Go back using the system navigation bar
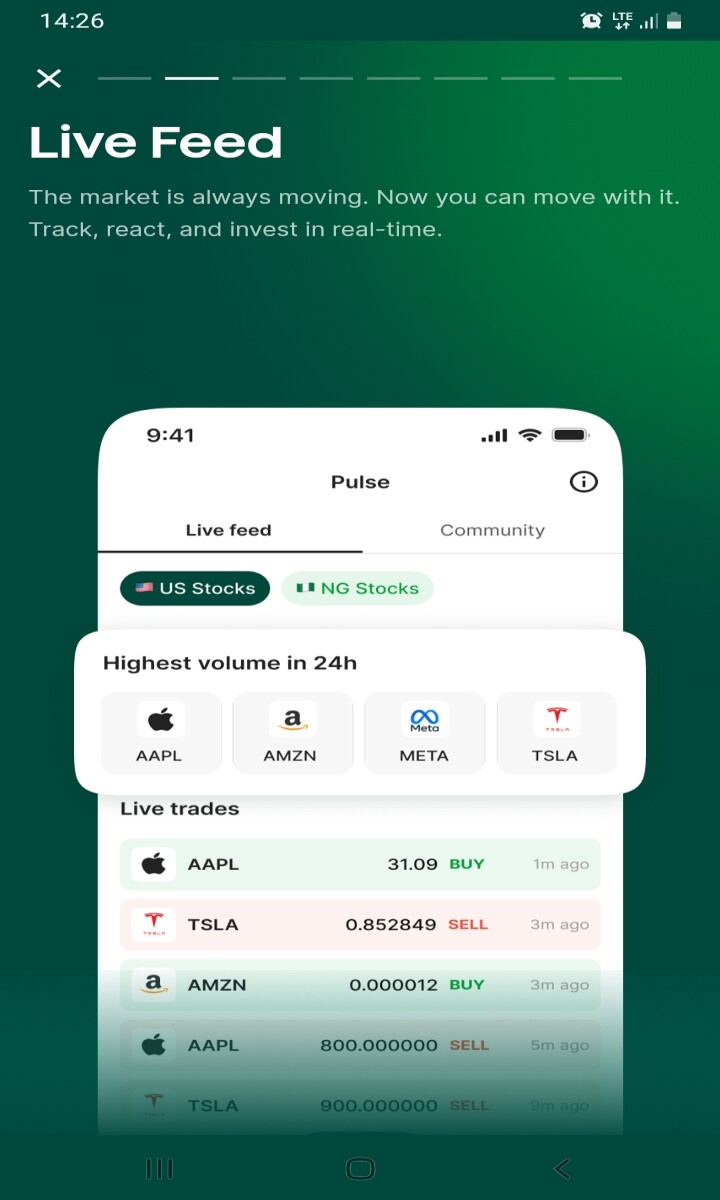This screenshot has width=720, height=1200. 562,1168
